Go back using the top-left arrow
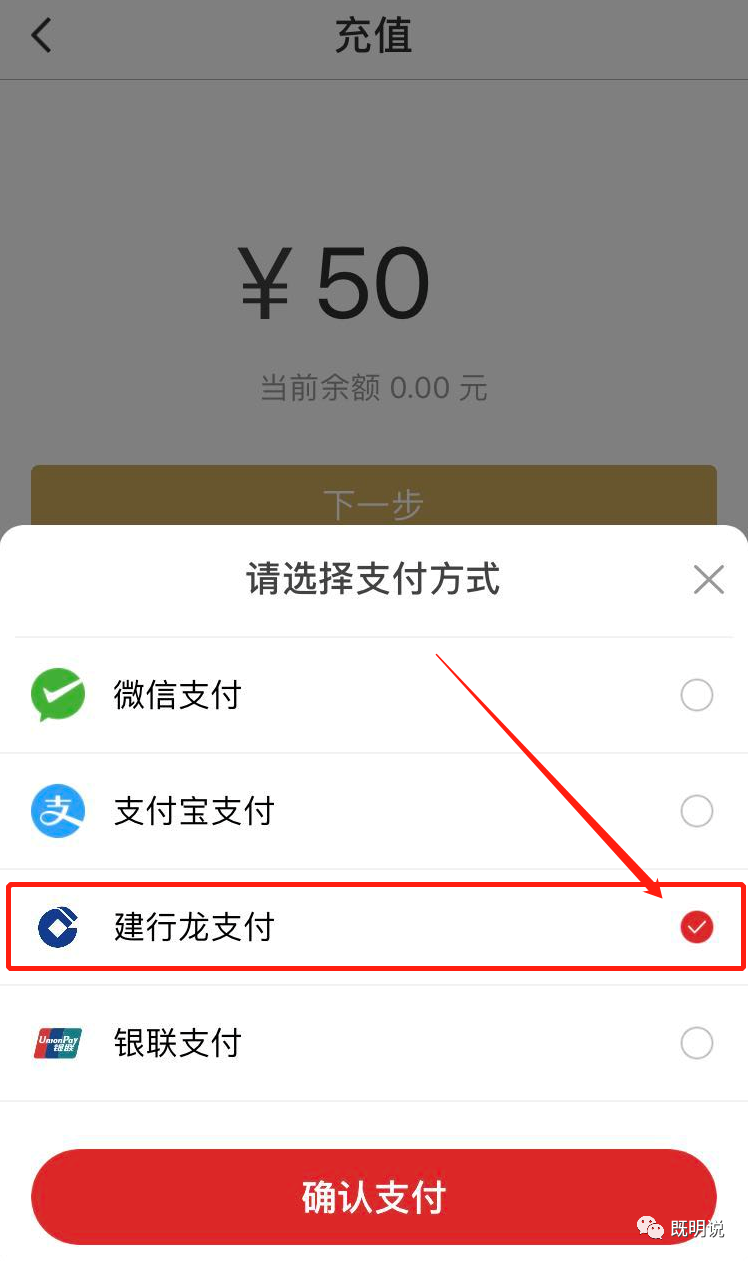The height and width of the screenshot is (1261, 748). tap(41, 36)
